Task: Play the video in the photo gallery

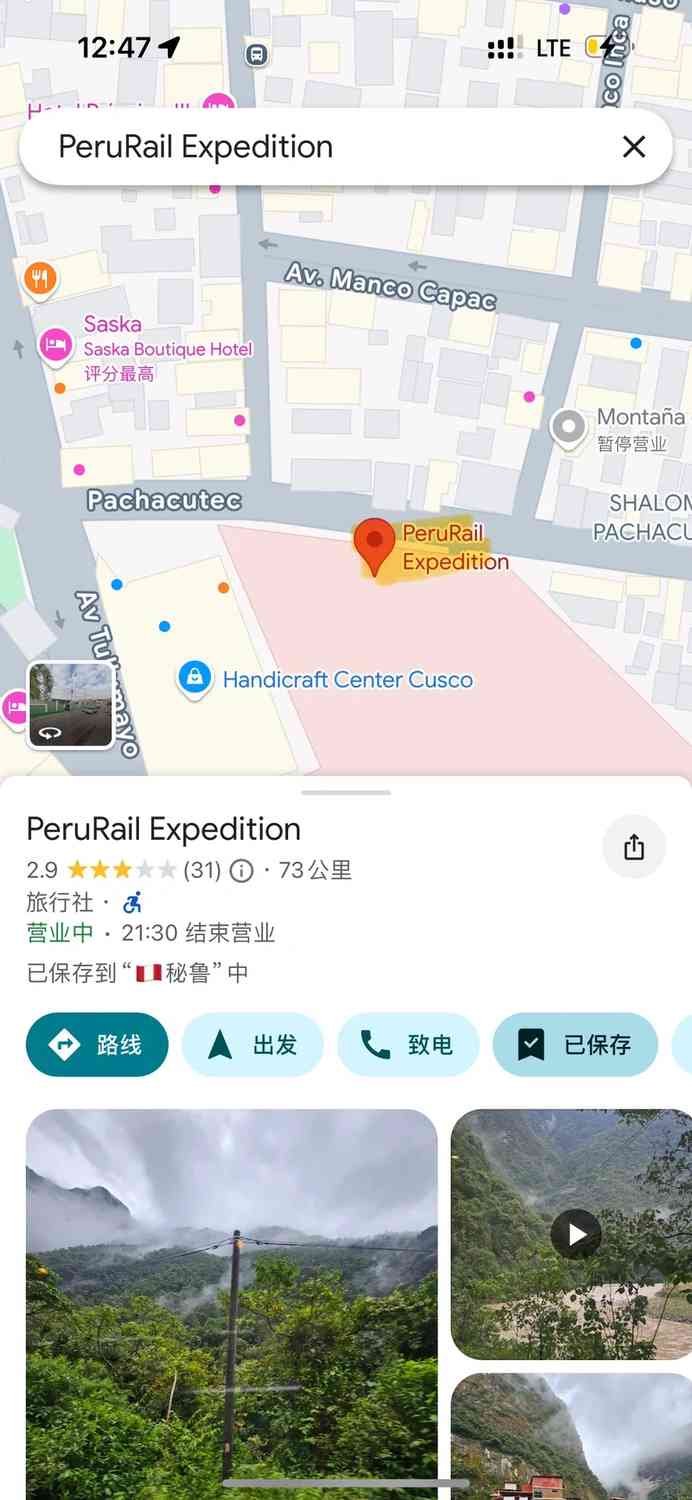Action: [x=576, y=1234]
